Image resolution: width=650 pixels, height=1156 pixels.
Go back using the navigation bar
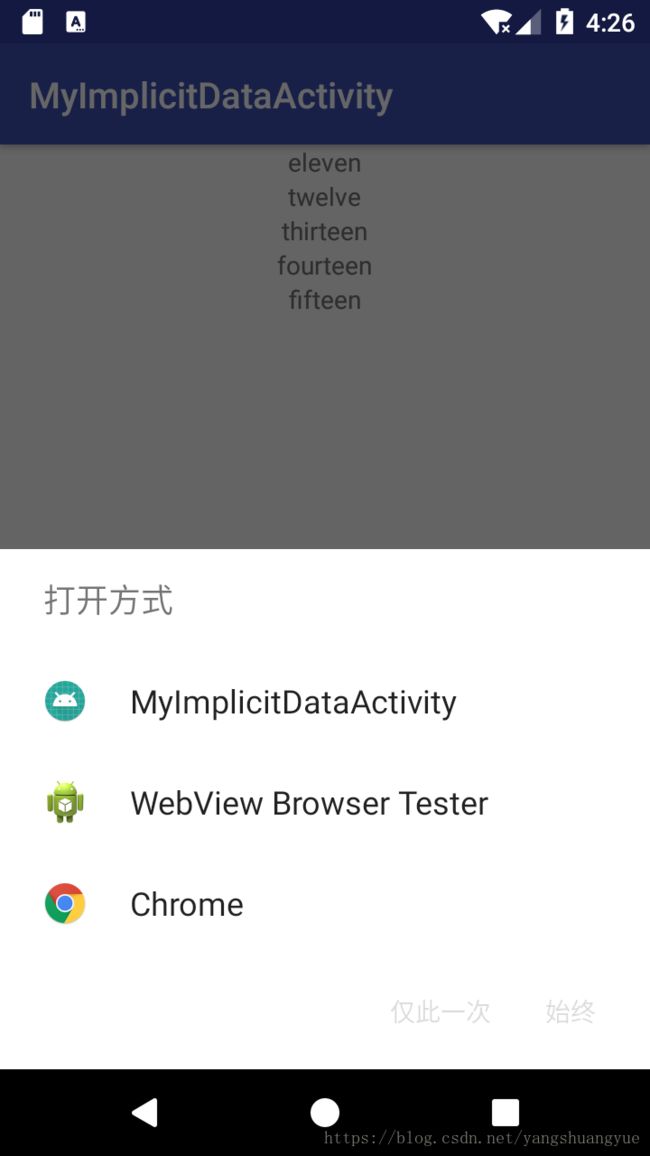point(144,1112)
